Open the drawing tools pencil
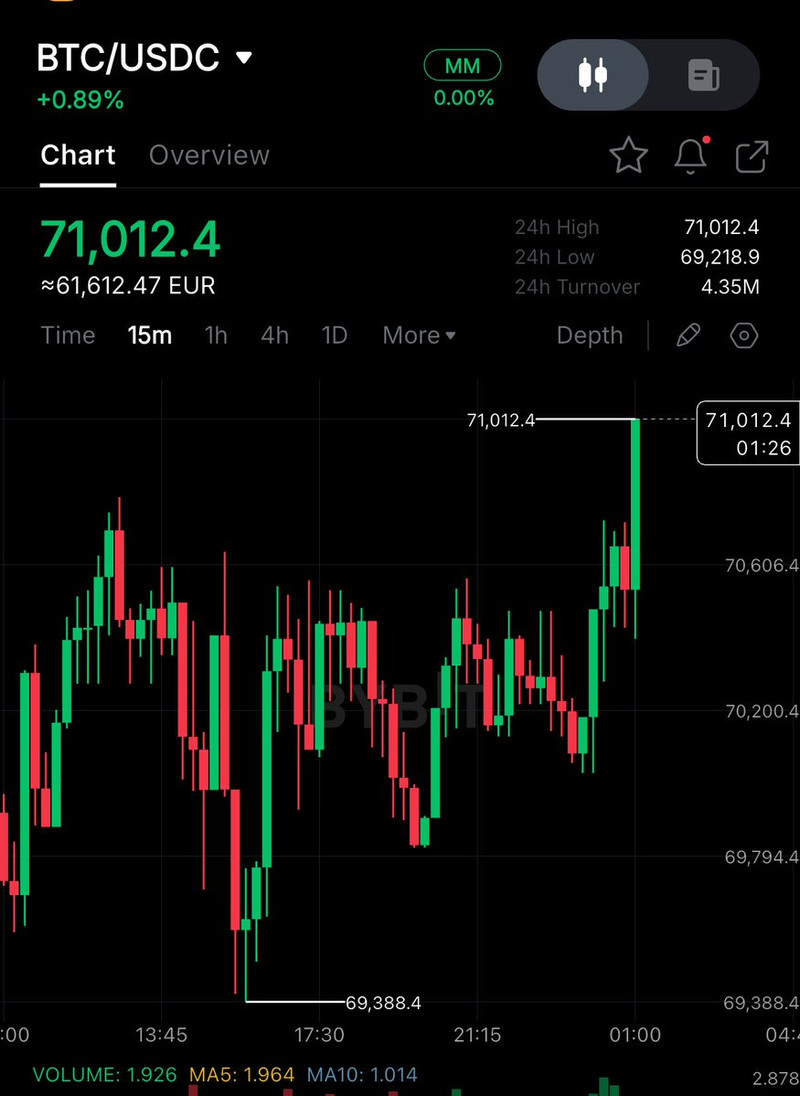800x1096 pixels. coord(688,335)
